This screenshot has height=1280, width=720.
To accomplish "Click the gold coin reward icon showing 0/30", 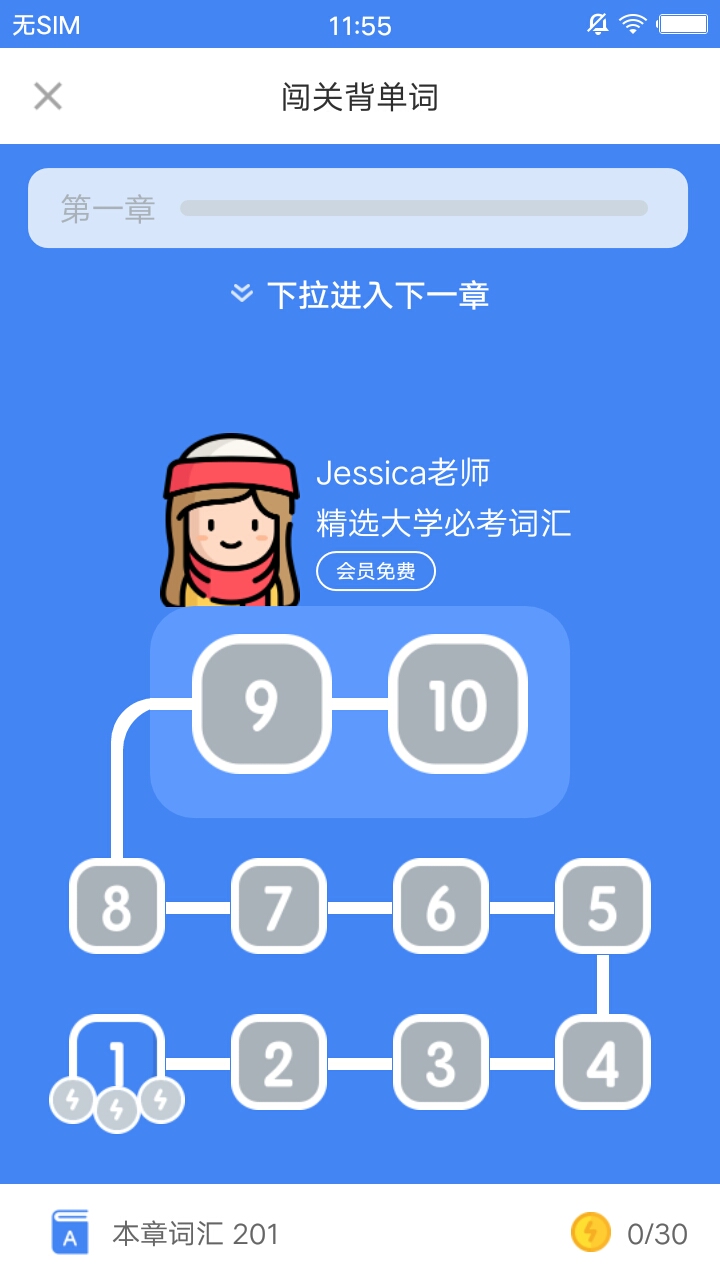I will (590, 1232).
